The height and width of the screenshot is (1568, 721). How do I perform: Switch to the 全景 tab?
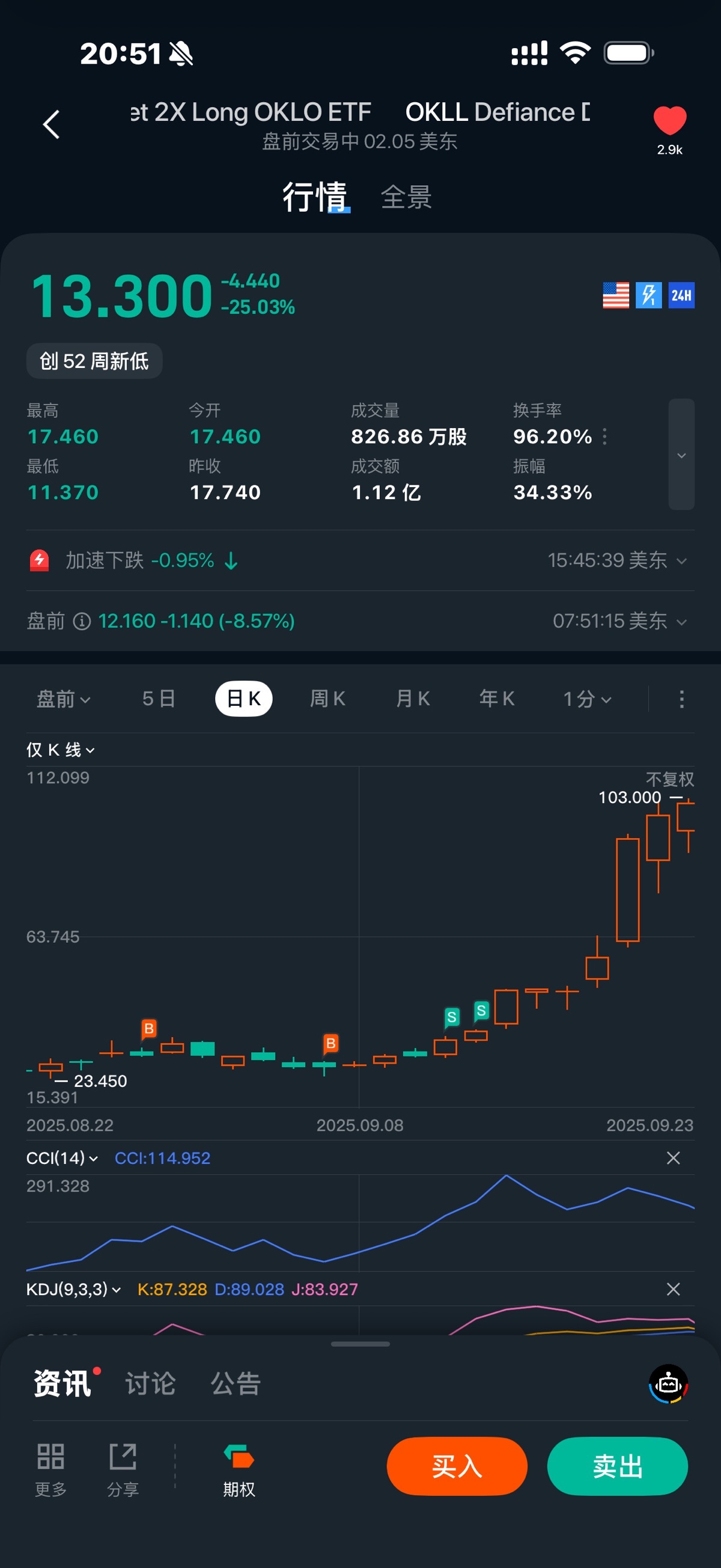(x=406, y=197)
